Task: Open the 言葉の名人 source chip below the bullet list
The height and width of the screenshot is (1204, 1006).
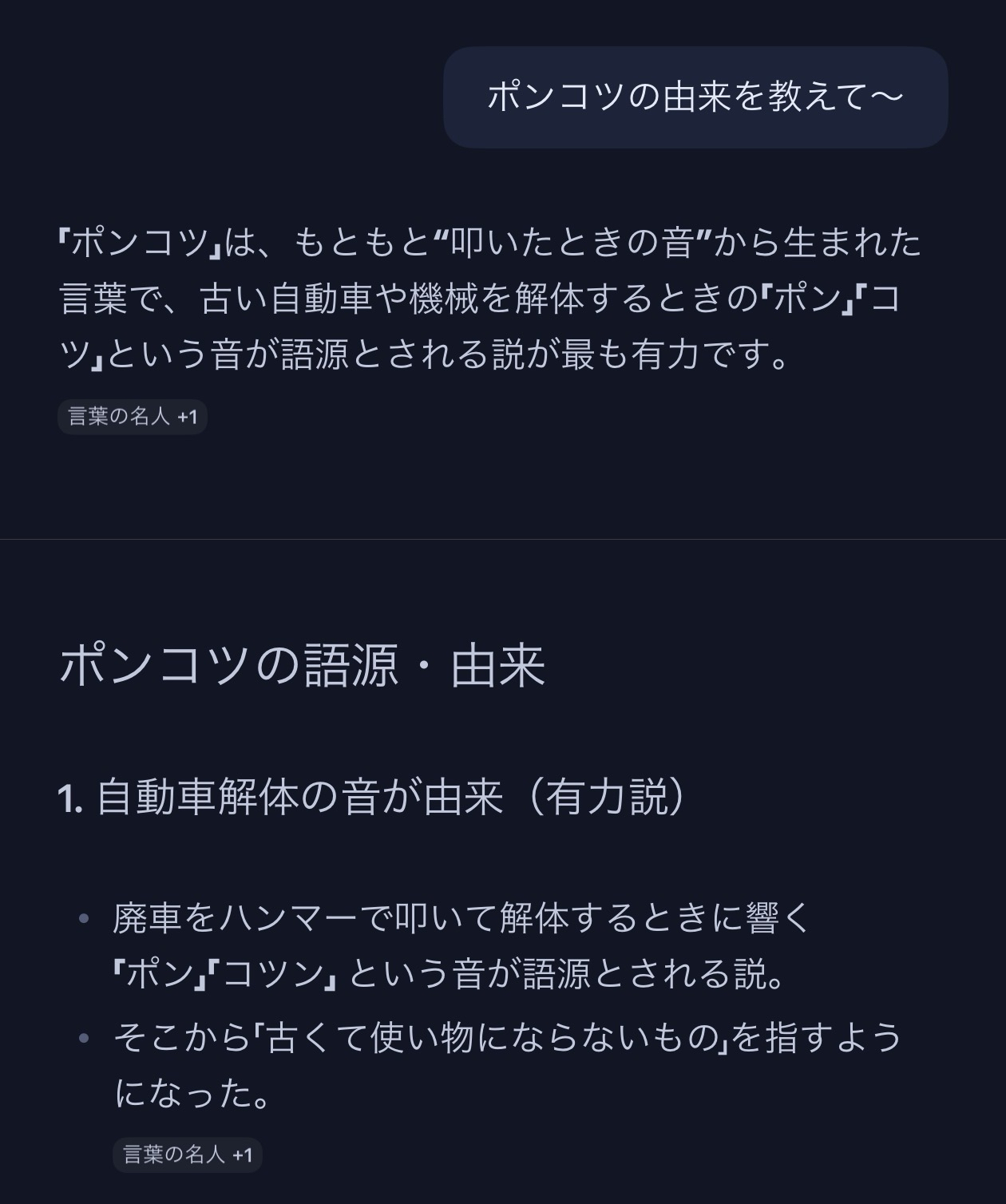Action: 188,1154
